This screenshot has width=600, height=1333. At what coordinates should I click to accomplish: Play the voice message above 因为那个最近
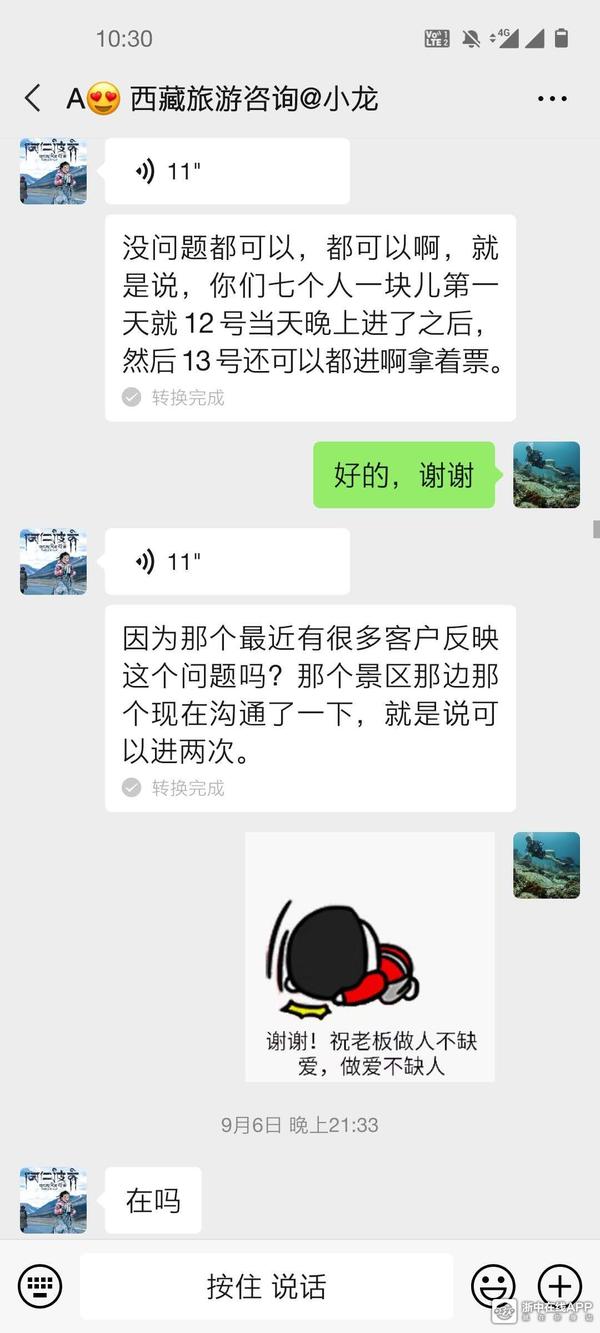227,562
